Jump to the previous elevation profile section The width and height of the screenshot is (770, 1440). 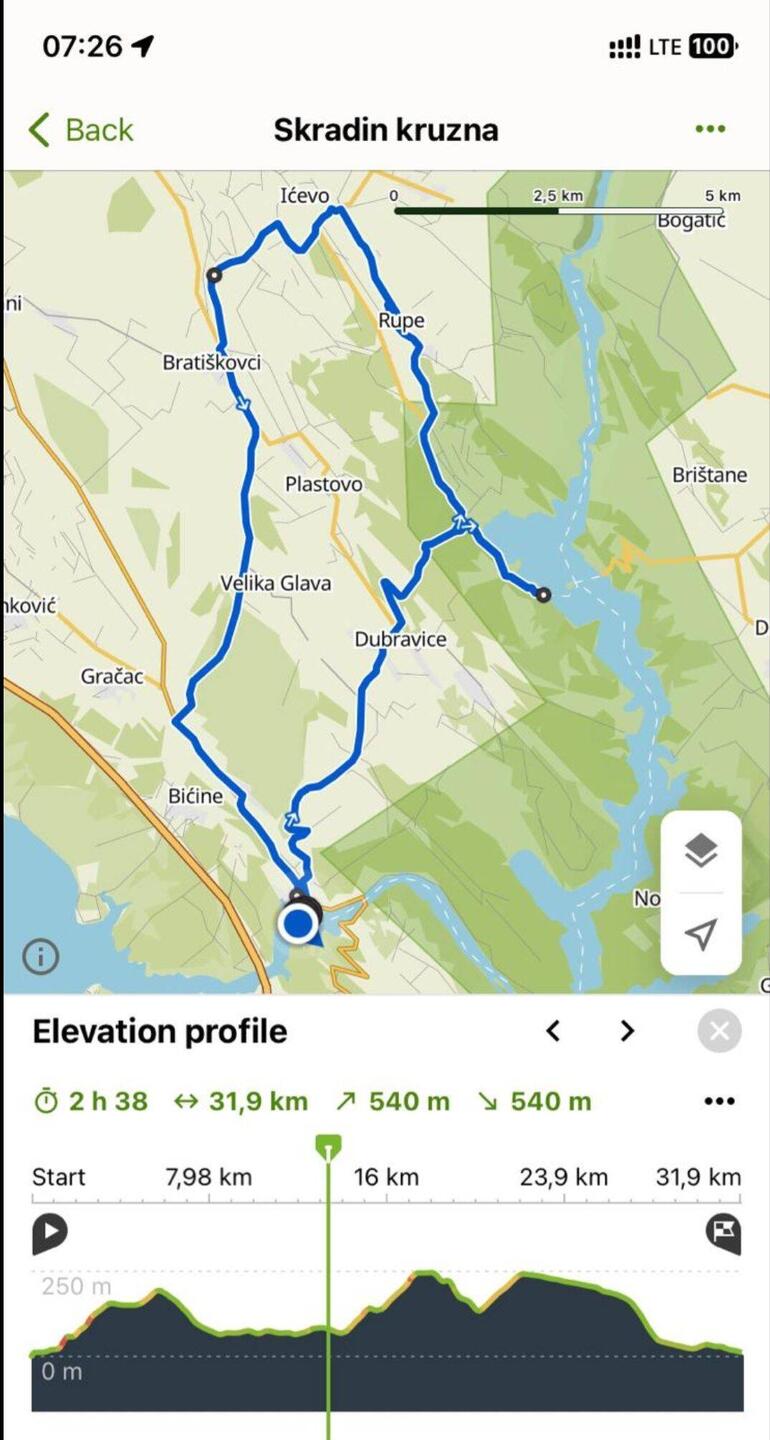point(553,1031)
